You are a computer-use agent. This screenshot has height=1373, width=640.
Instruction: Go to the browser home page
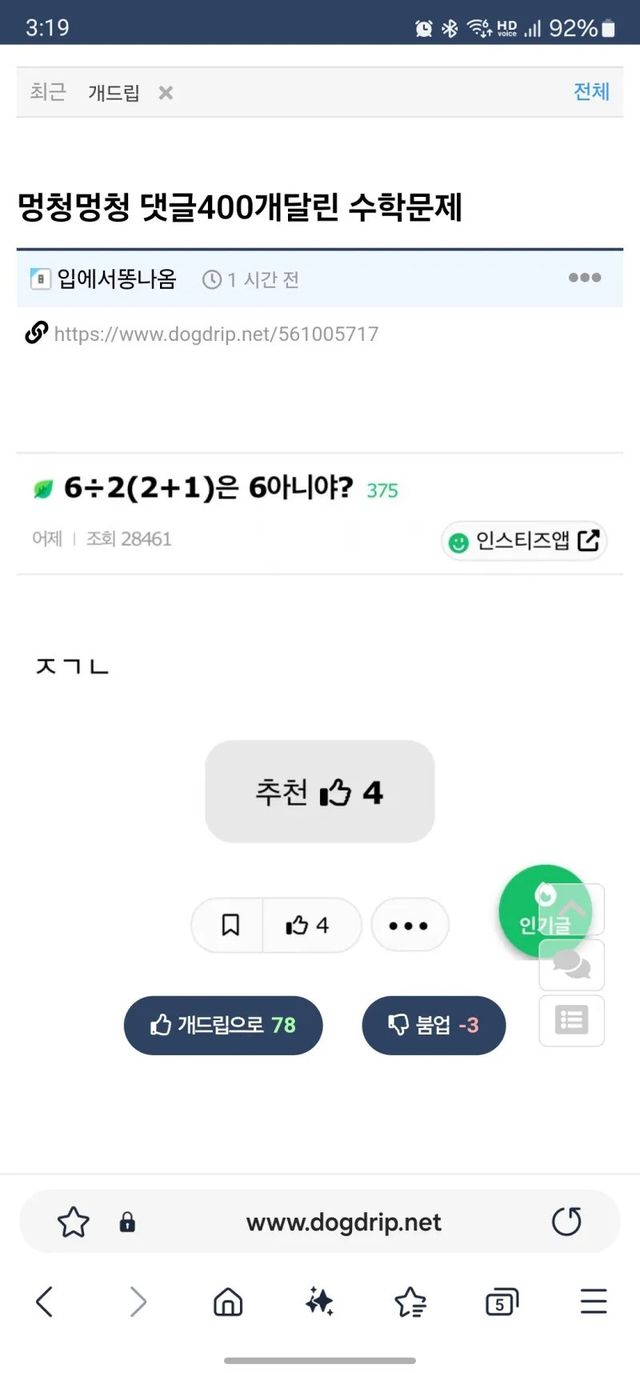click(x=228, y=1301)
